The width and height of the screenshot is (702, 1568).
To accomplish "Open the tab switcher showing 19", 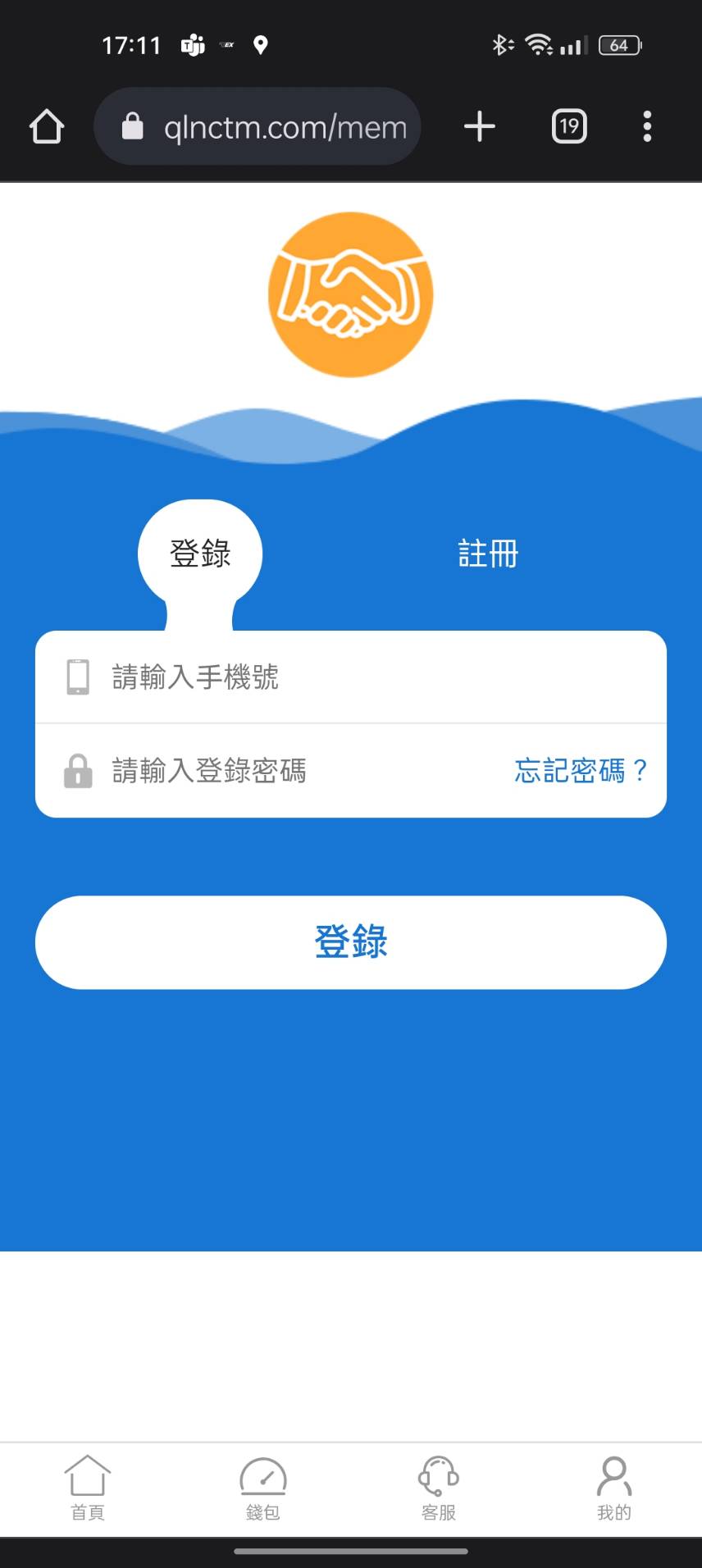I will [569, 126].
